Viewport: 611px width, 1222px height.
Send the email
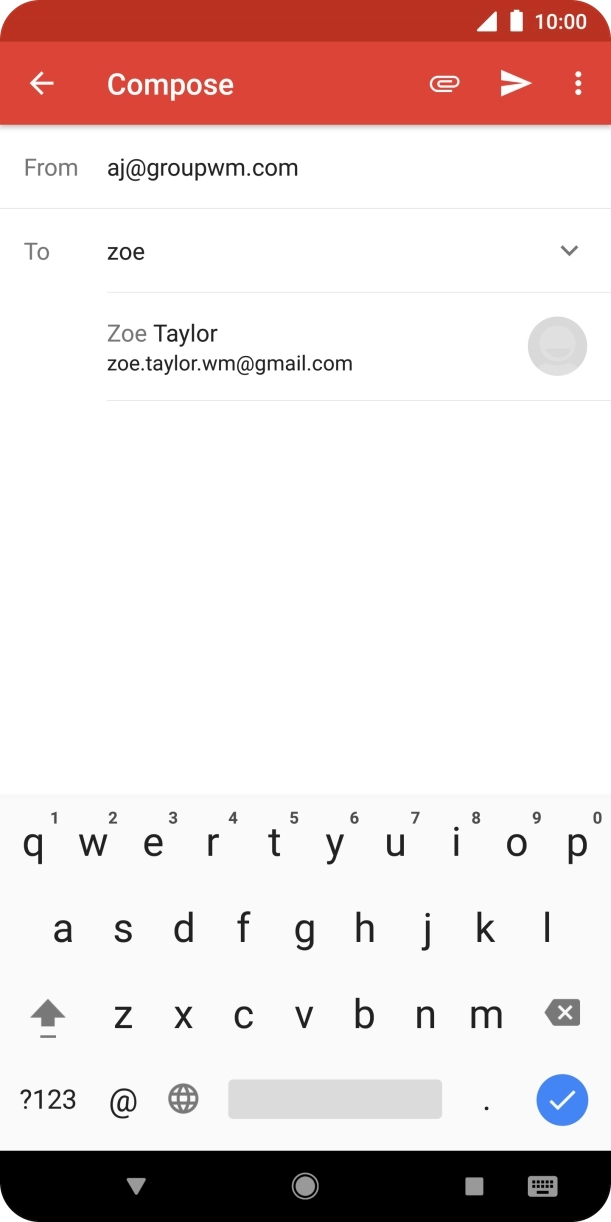pyautogui.click(x=515, y=84)
